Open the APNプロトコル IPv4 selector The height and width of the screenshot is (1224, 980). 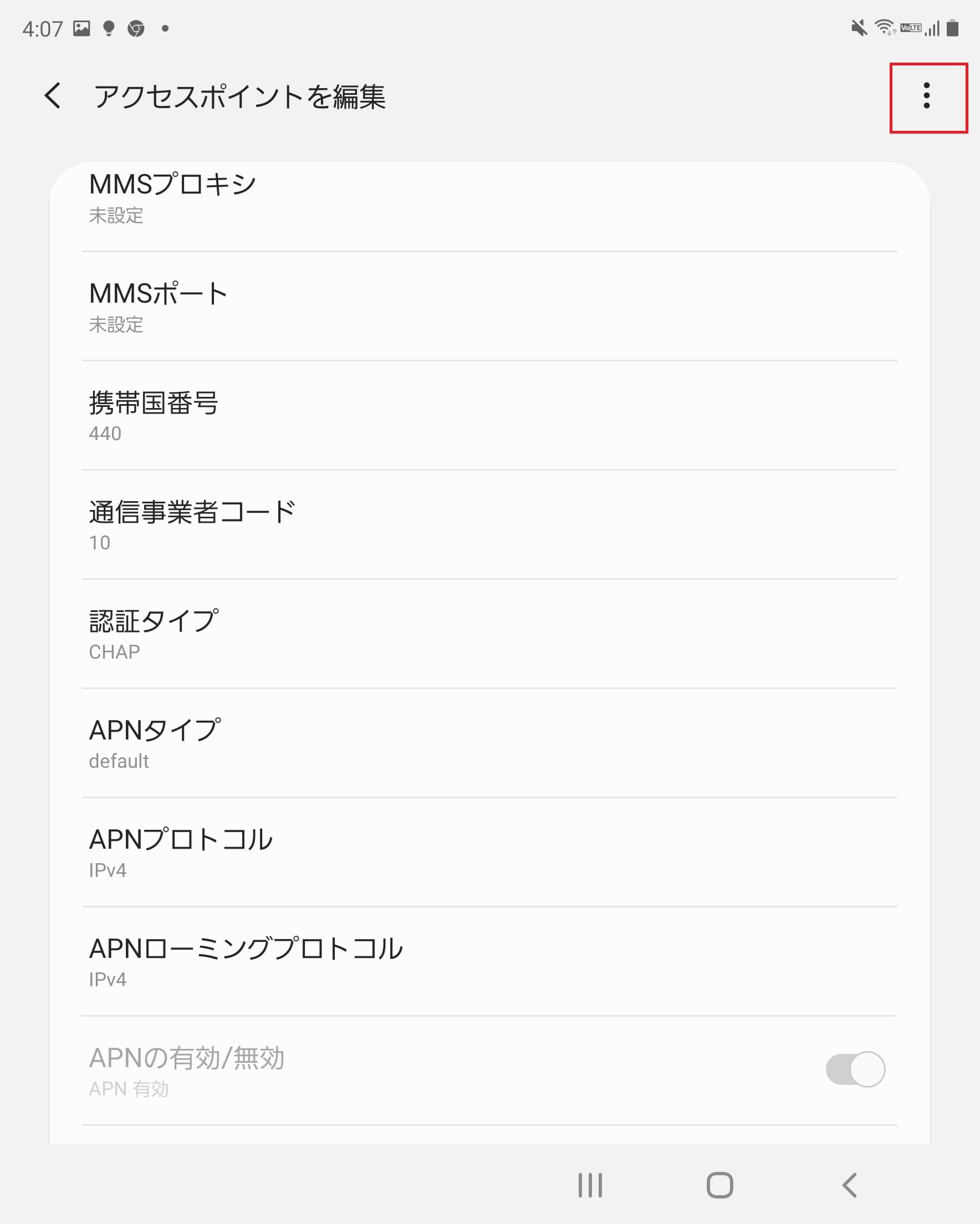(490, 853)
